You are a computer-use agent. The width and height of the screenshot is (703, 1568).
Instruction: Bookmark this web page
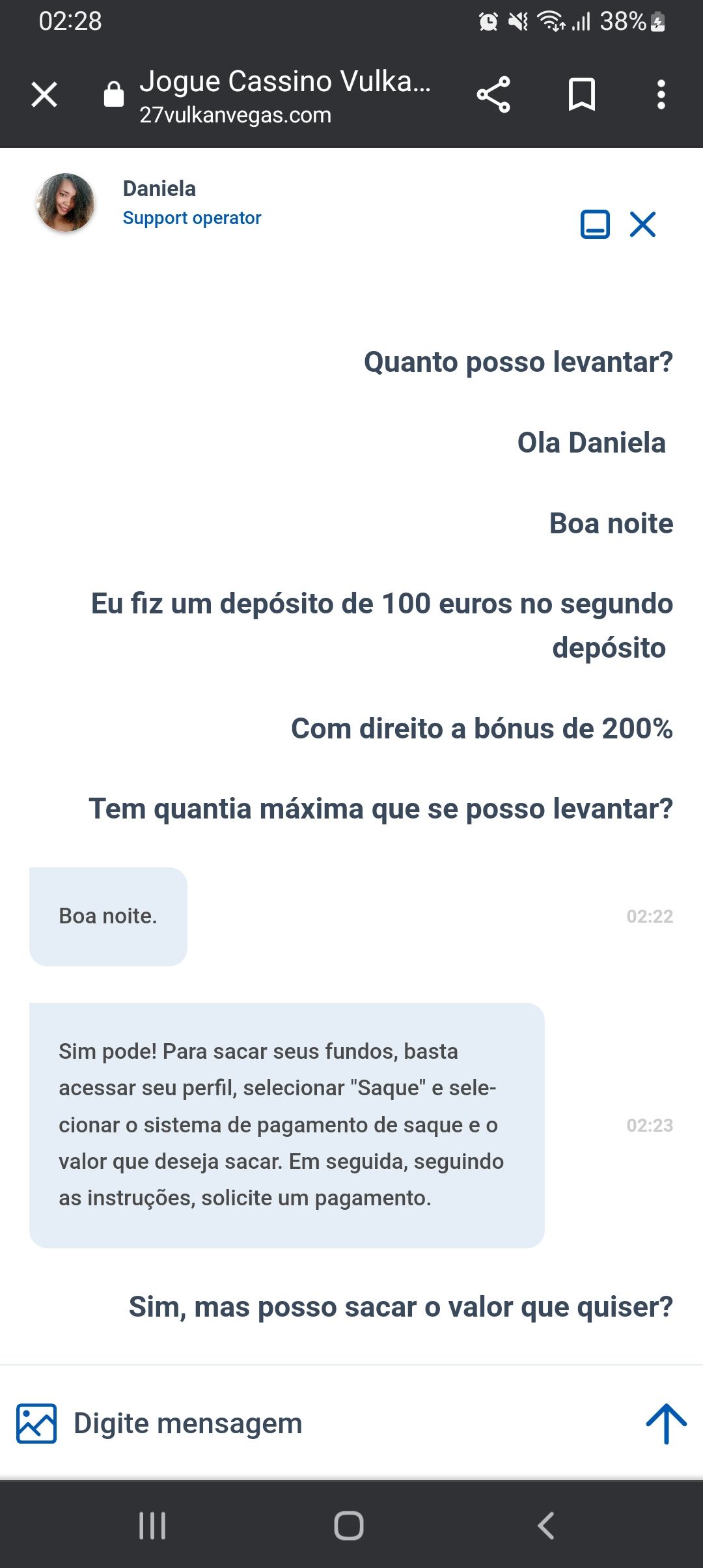click(x=581, y=95)
